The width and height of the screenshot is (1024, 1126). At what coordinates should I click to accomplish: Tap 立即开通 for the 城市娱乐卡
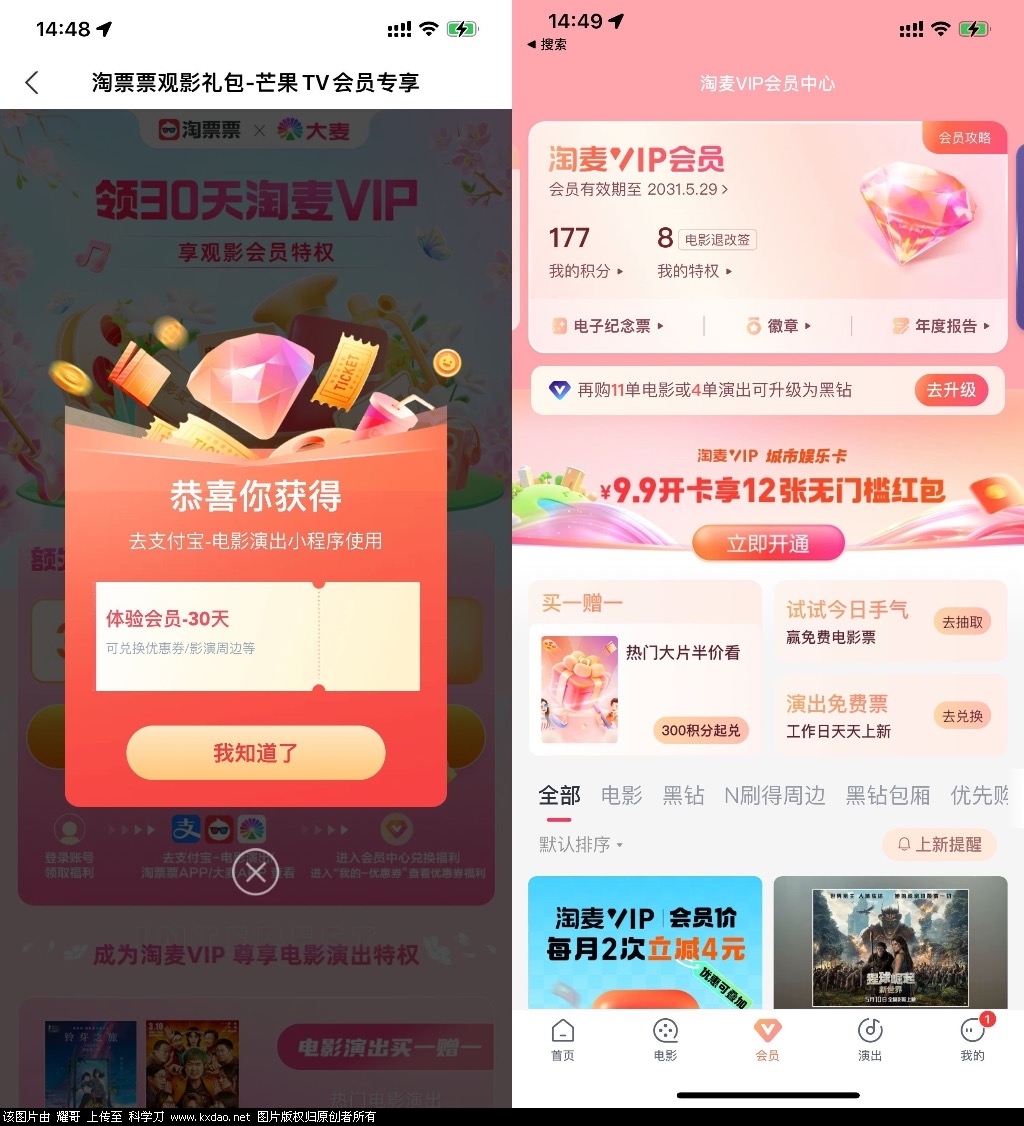768,544
